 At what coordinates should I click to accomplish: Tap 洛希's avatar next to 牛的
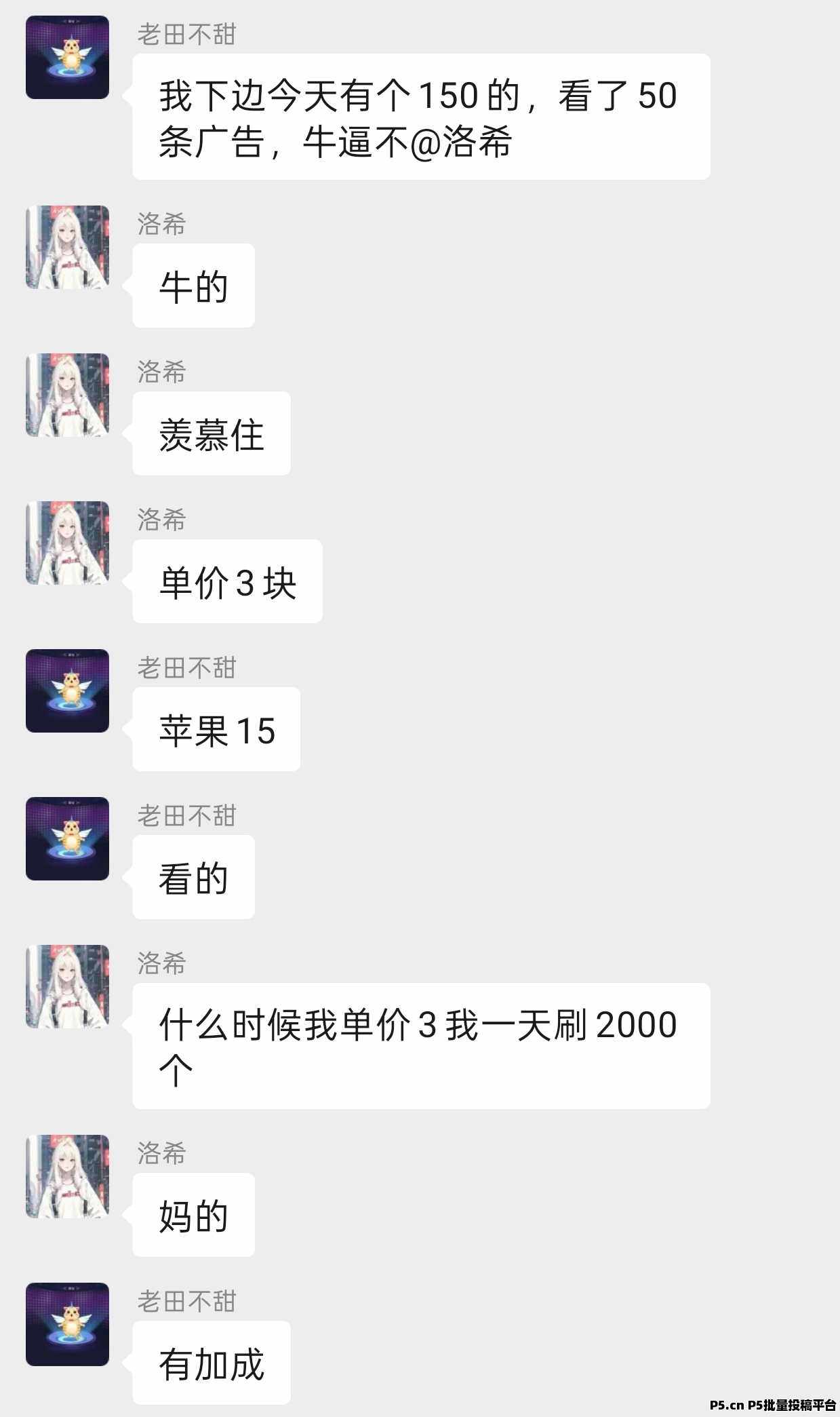67,247
